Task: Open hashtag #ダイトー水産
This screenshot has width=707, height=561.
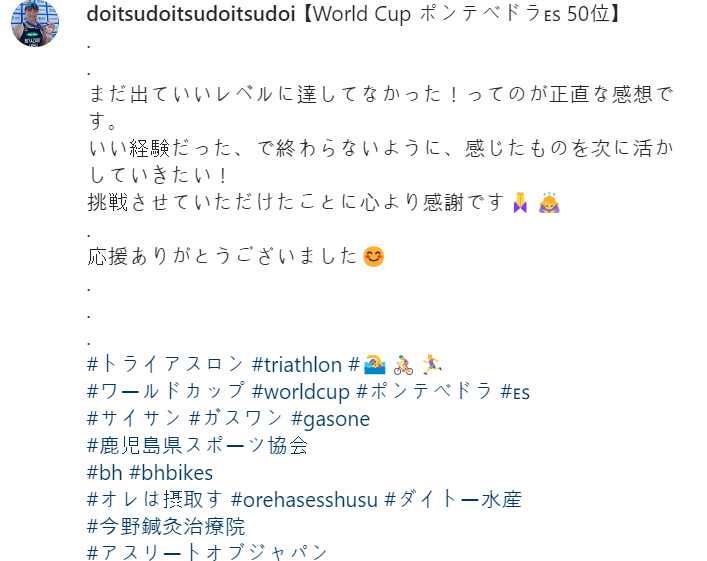Action: click(456, 499)
